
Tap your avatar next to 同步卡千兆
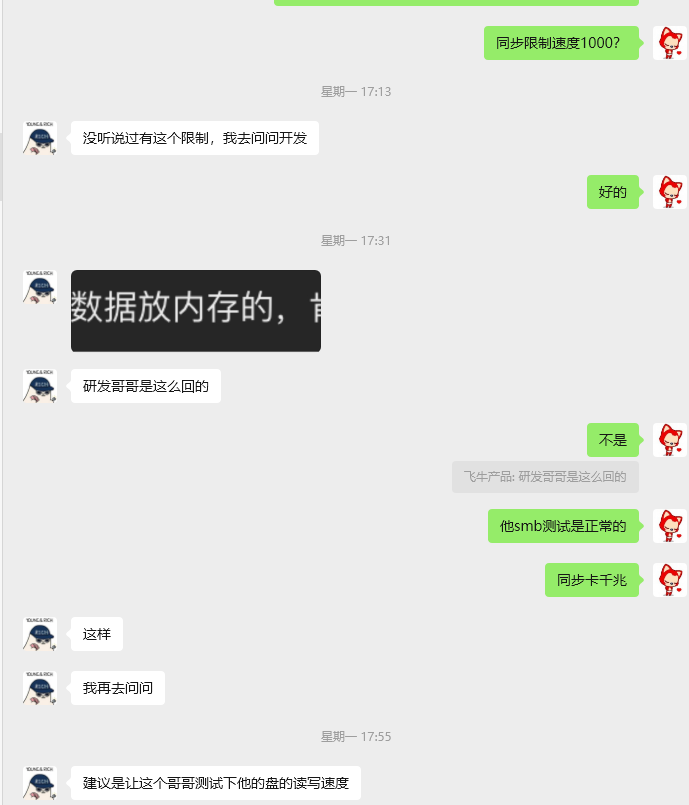(x=669, y=580)
